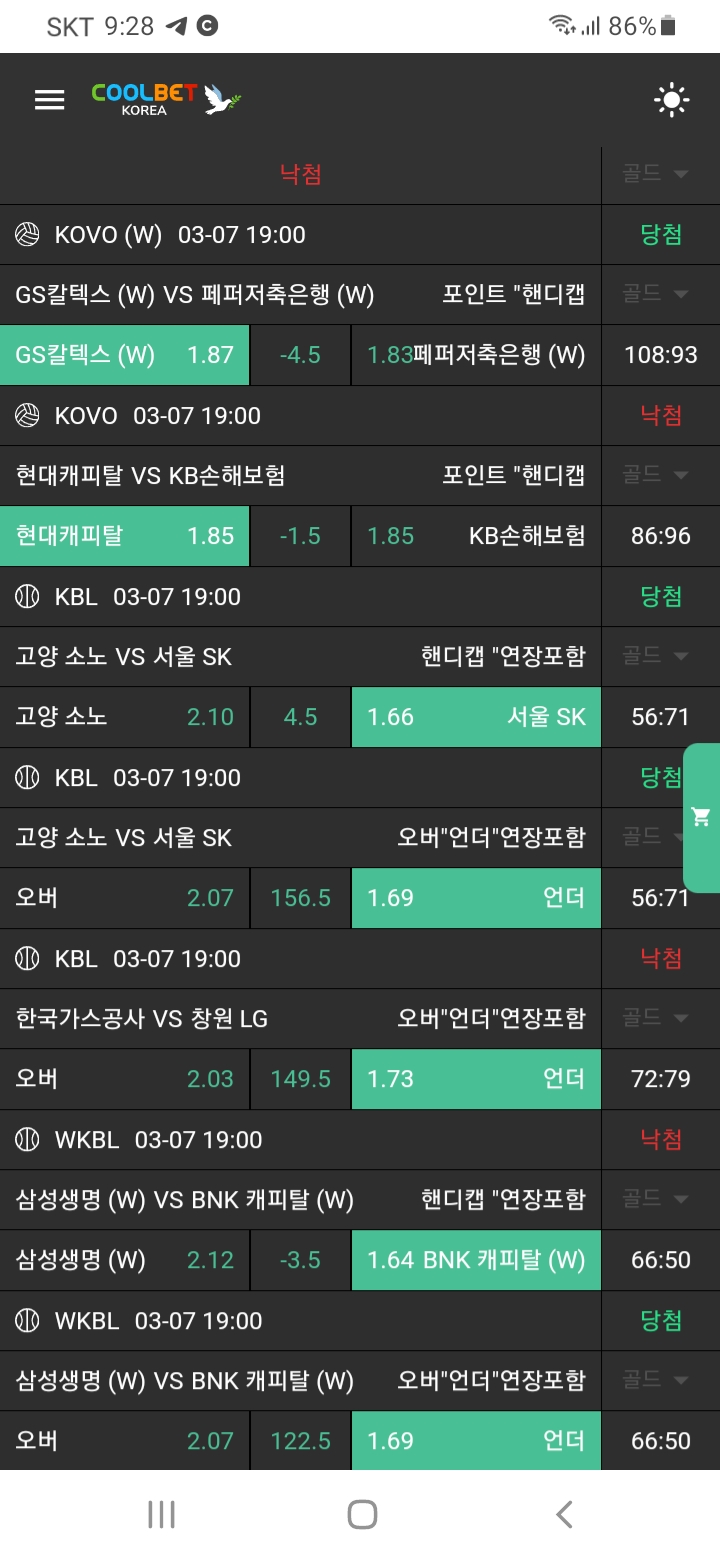Screen dimensions: 720x1560
Task: Go back using system navigation
Action: (564, 1514)
